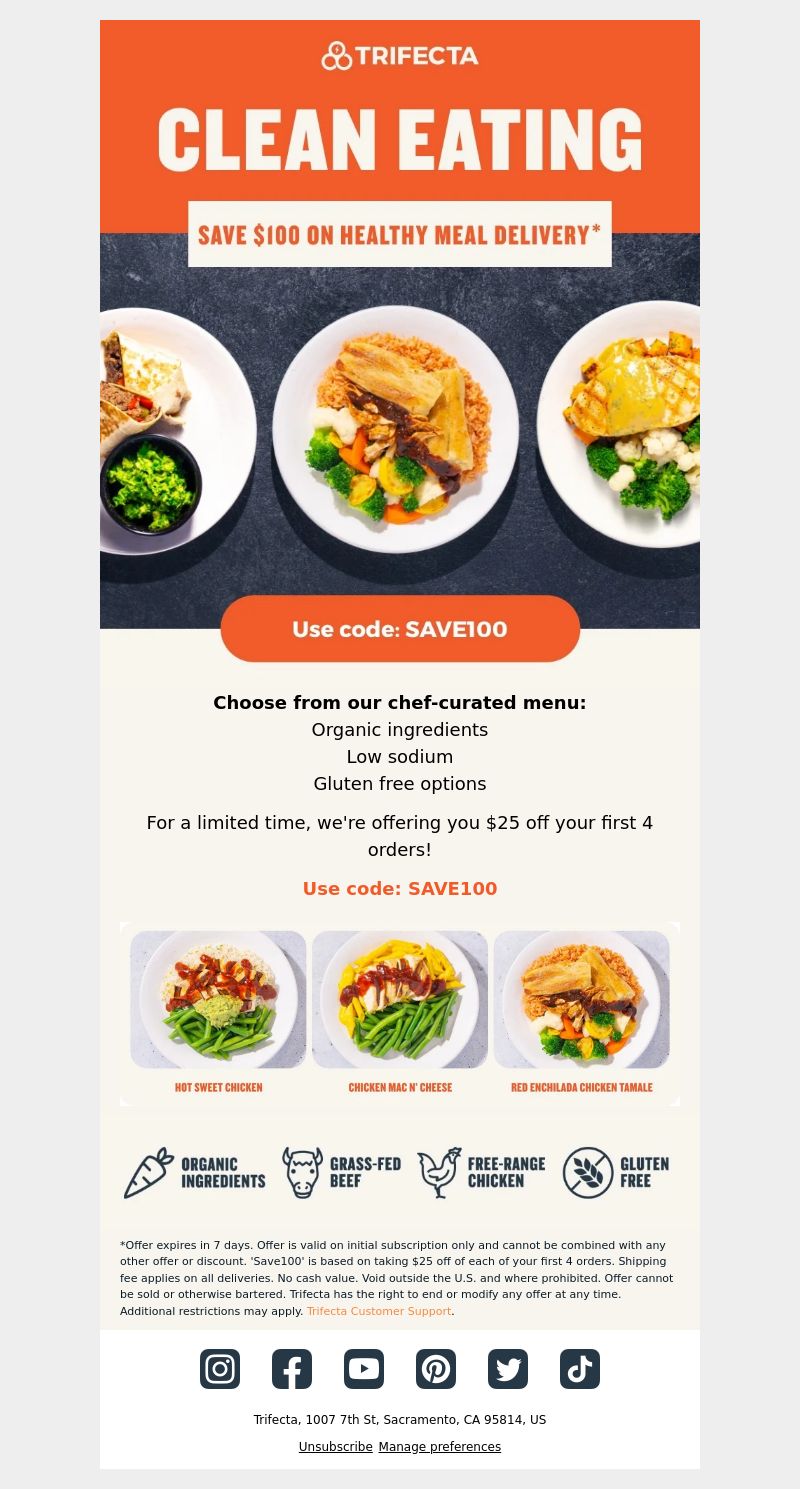Tap the Use code: SAVE100 orange button
The image size is (800, 1489).
click(400, 629)
